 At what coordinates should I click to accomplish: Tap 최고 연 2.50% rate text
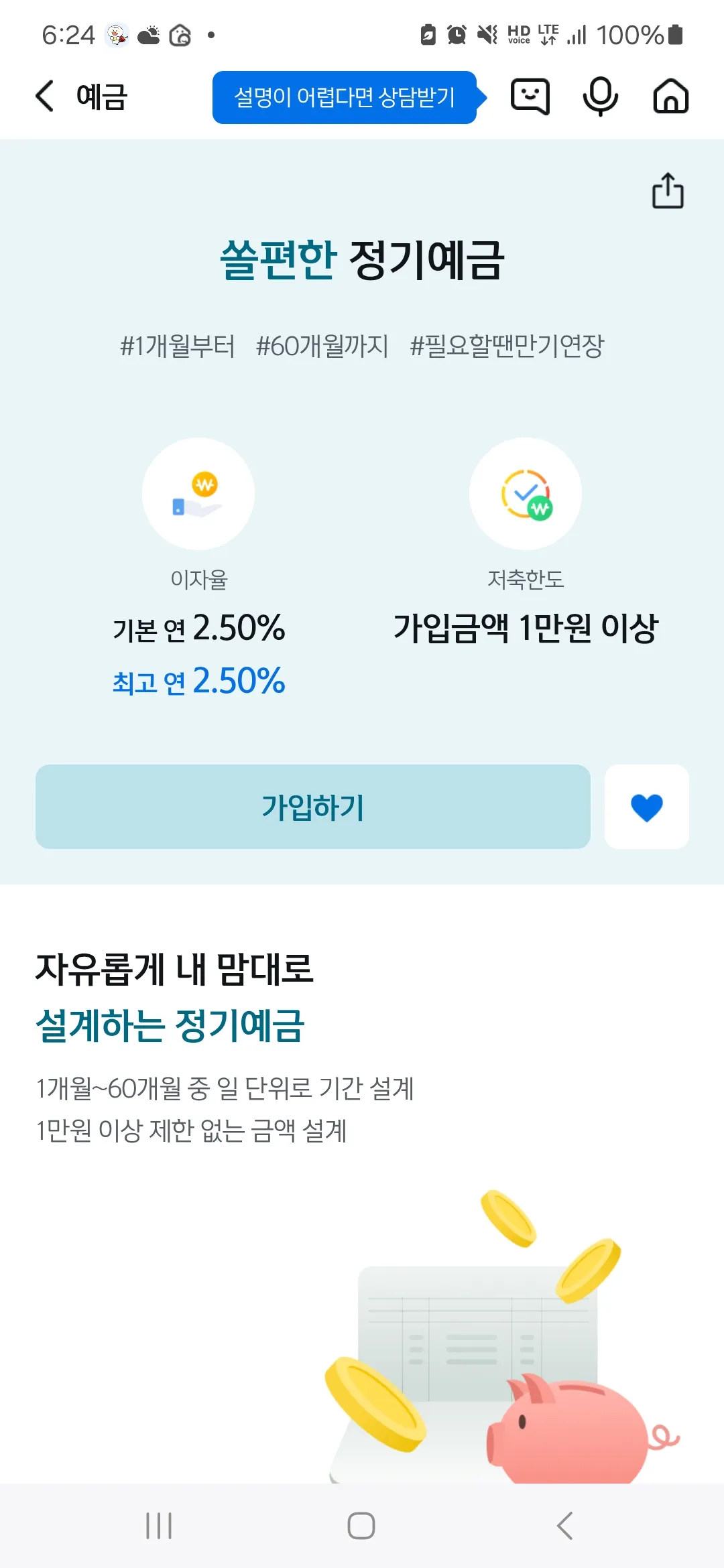coord(198,682)
